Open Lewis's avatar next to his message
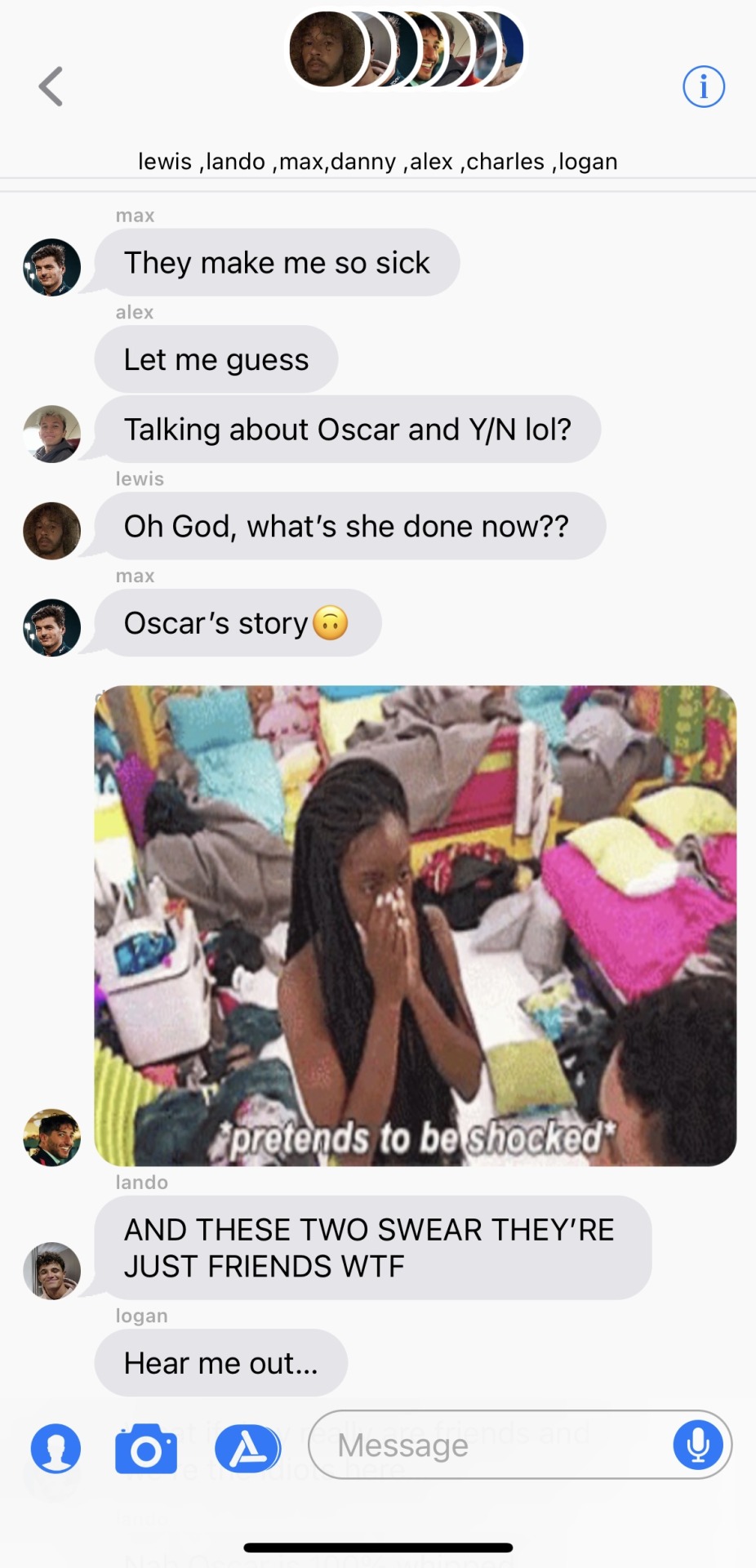This screenshot has width=756, height=1568. click(51, 531)
